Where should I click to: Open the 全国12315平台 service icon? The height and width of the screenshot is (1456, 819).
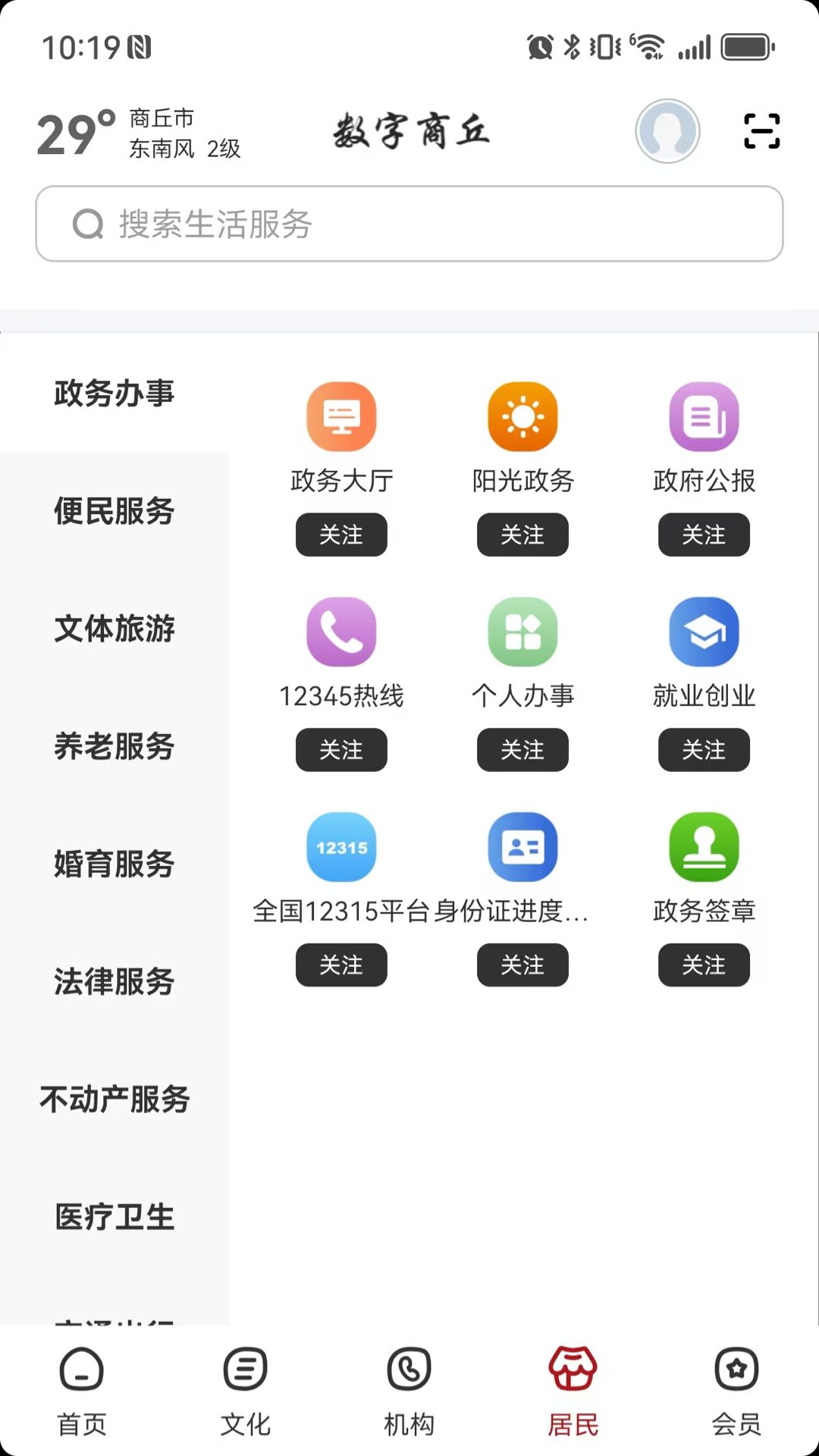click(341, 846)
